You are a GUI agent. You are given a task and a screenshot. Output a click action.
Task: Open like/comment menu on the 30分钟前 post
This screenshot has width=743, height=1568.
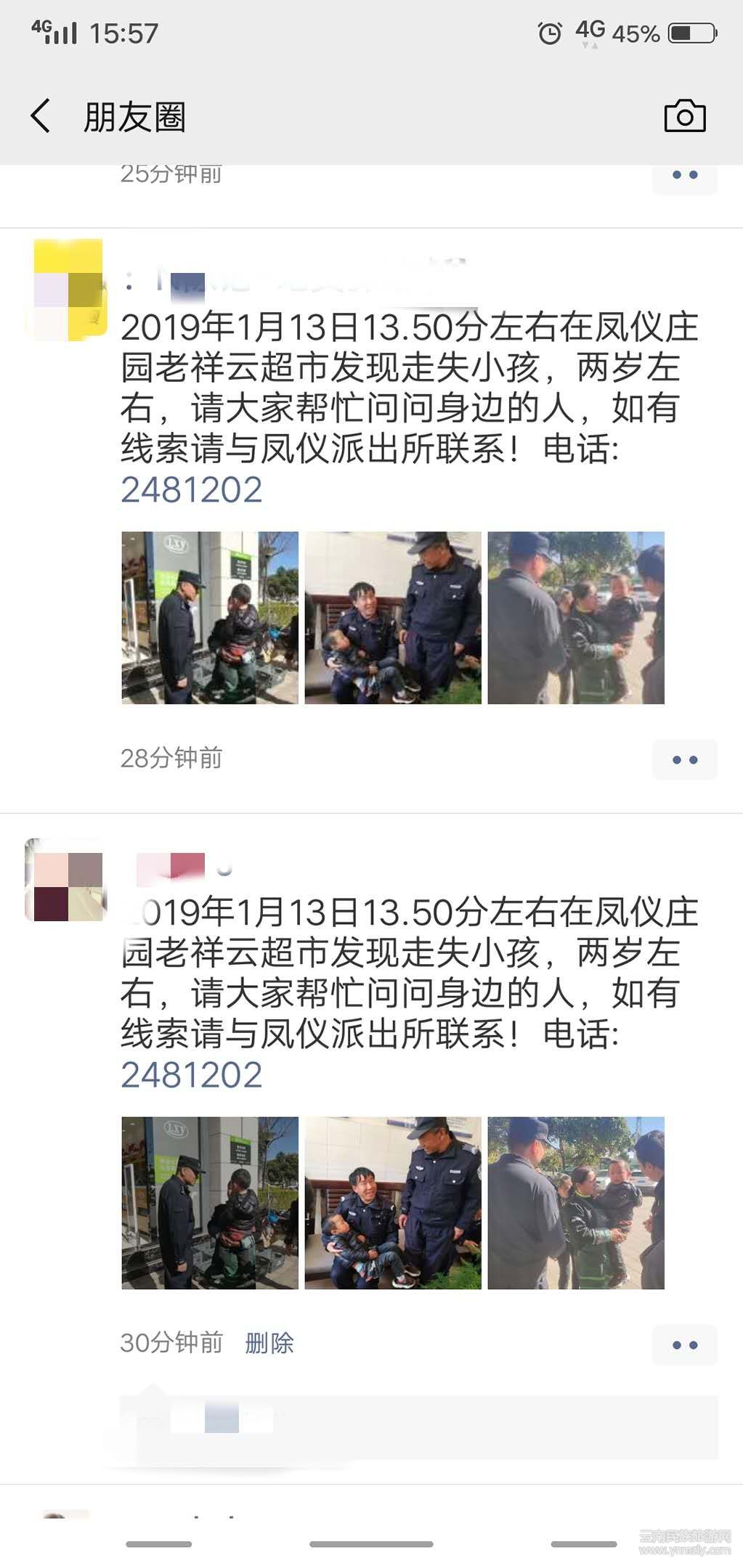tap(684, 1345)
